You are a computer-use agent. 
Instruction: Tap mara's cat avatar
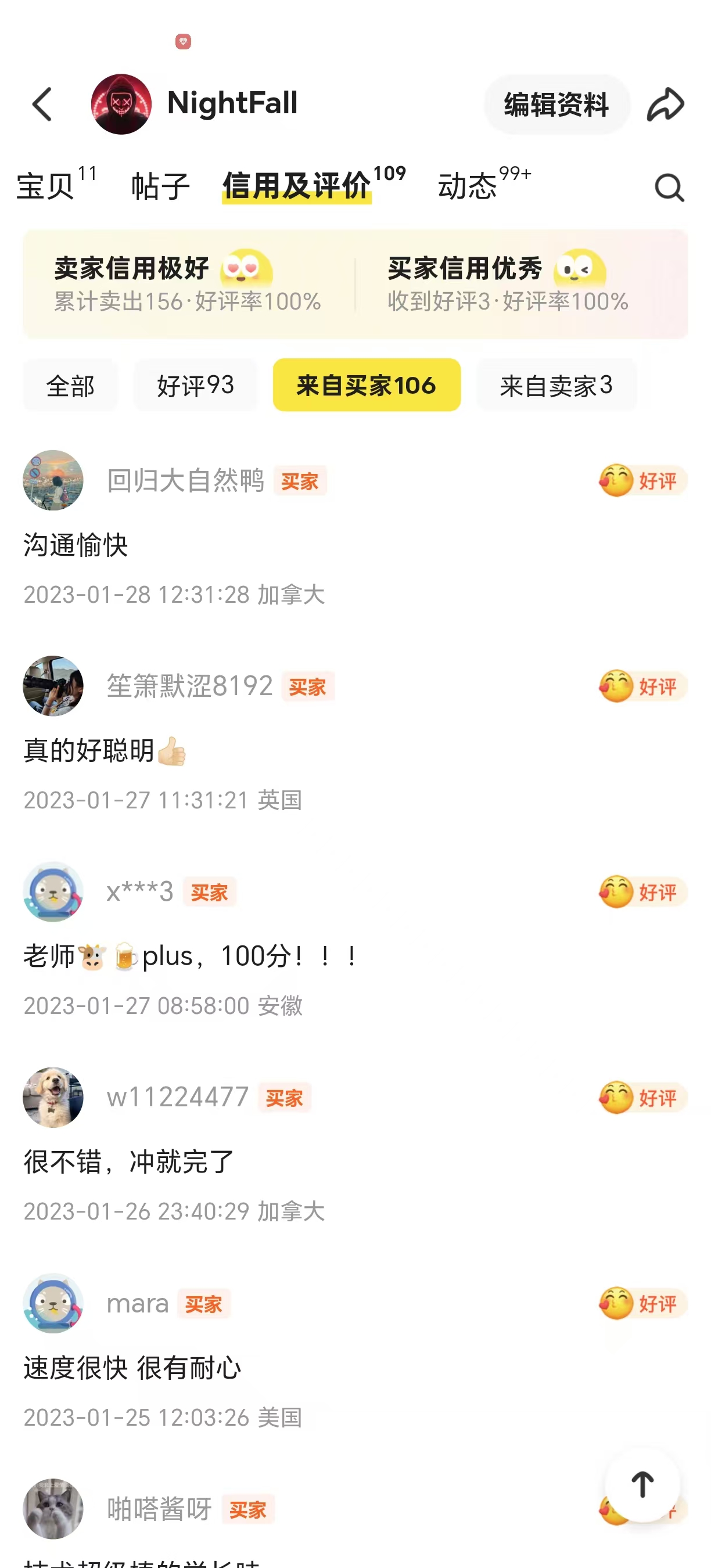53,1304
